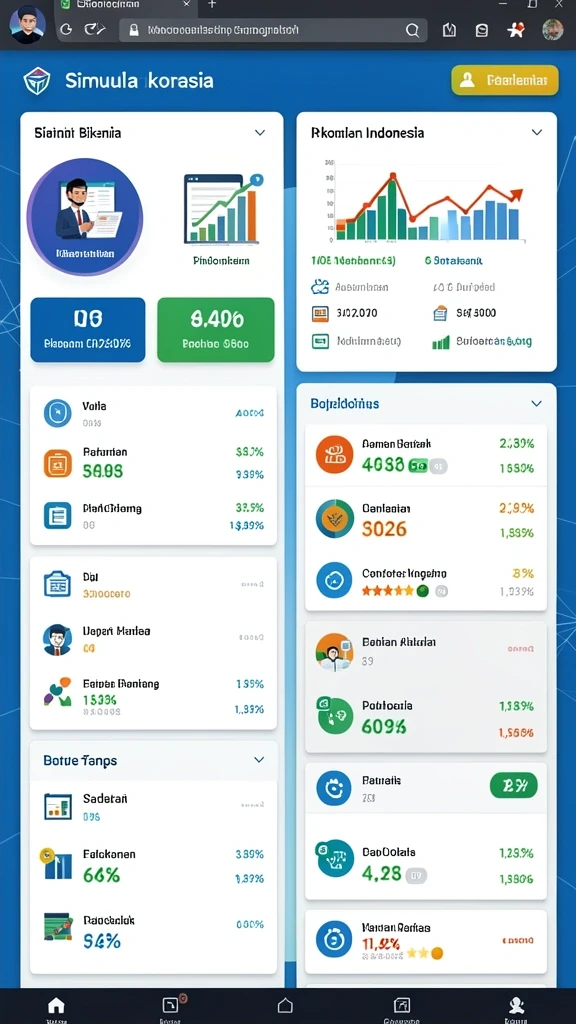Open the Retuman 58.88 row
Image resolution: width=576 pixels, height=1024 pixels.
click(x=153, y=462)
